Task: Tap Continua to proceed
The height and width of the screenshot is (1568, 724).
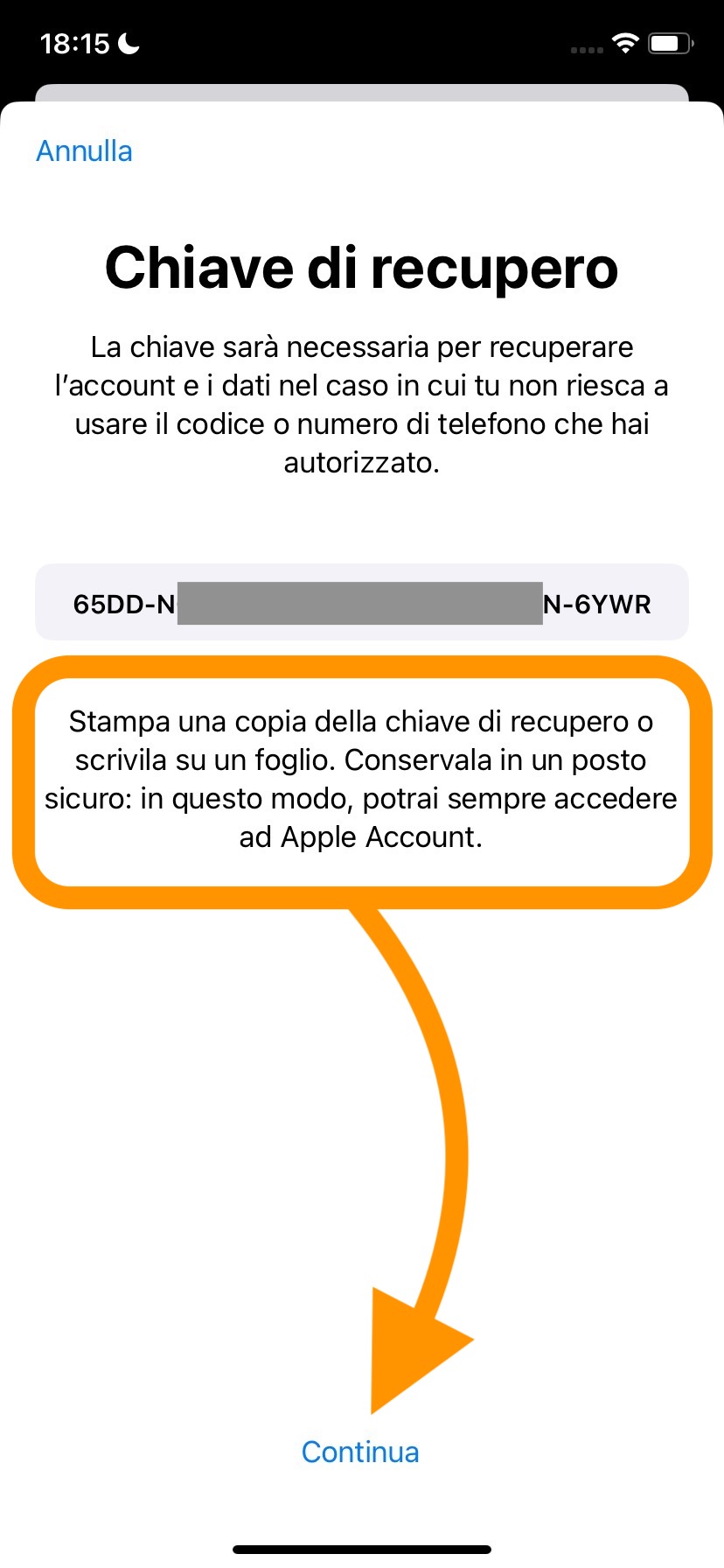Action: click(360, 1452)
